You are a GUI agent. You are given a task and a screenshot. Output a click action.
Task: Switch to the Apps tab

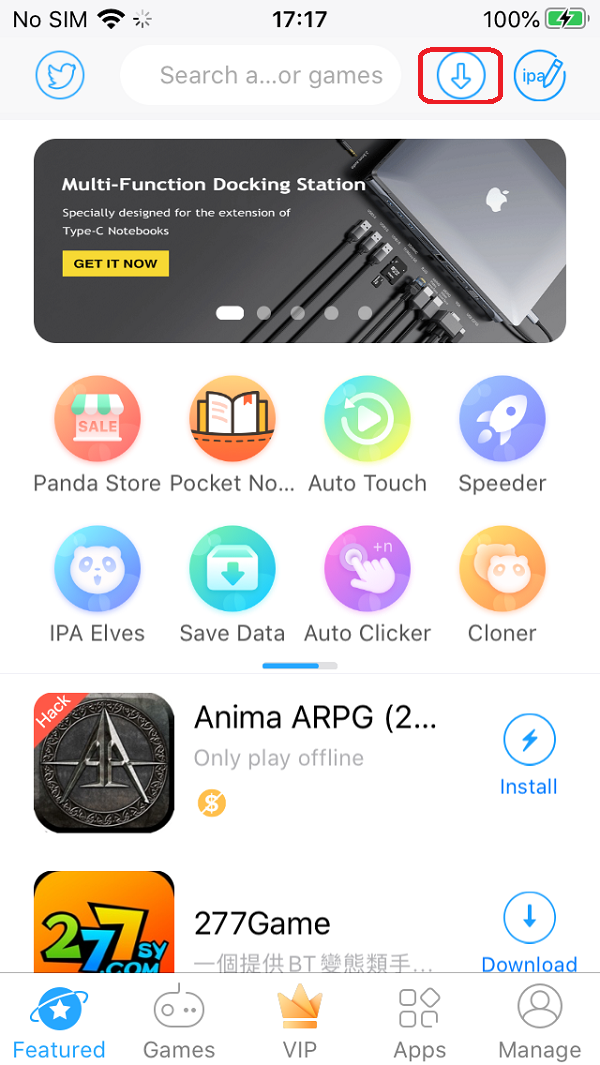(x=419, y=1021)
